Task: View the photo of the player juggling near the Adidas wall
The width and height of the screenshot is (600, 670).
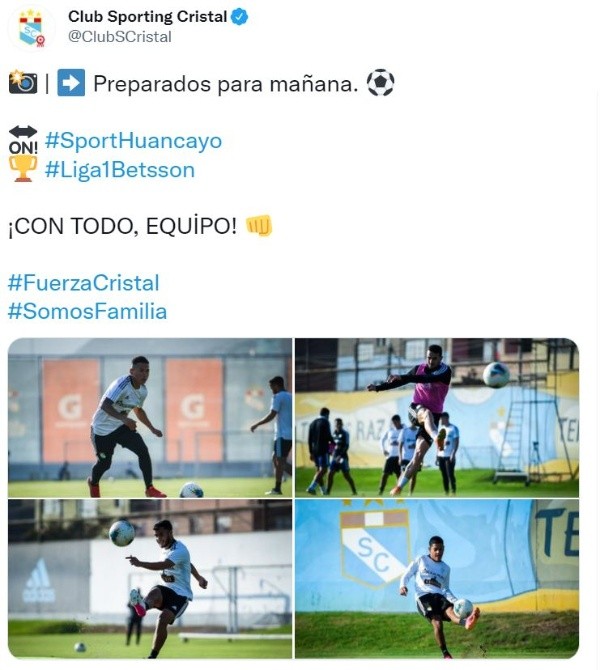Action: coord(150,579)
